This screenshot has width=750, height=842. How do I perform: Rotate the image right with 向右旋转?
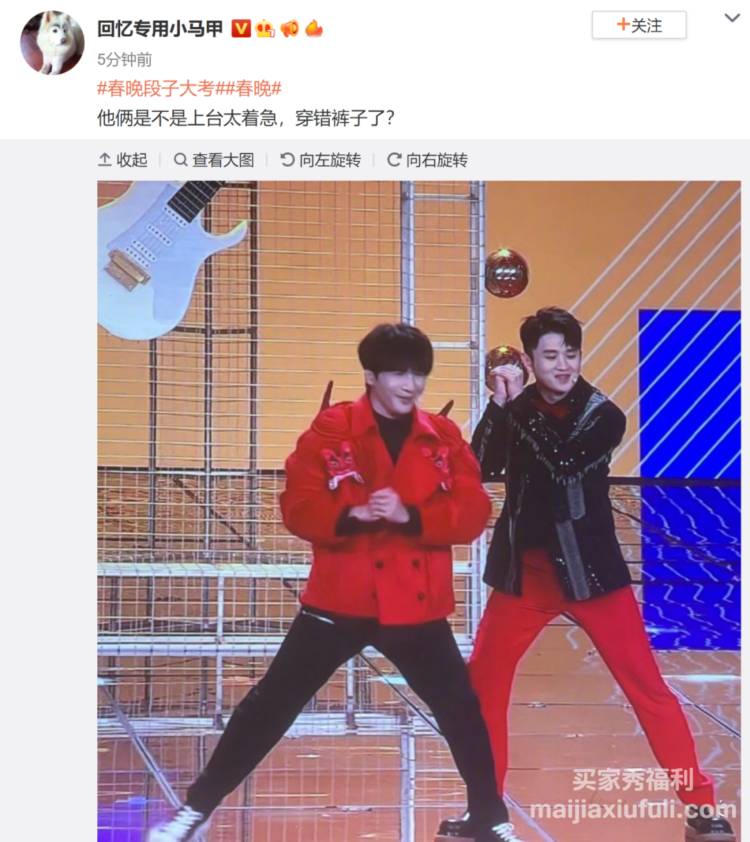tap(427, 160)
